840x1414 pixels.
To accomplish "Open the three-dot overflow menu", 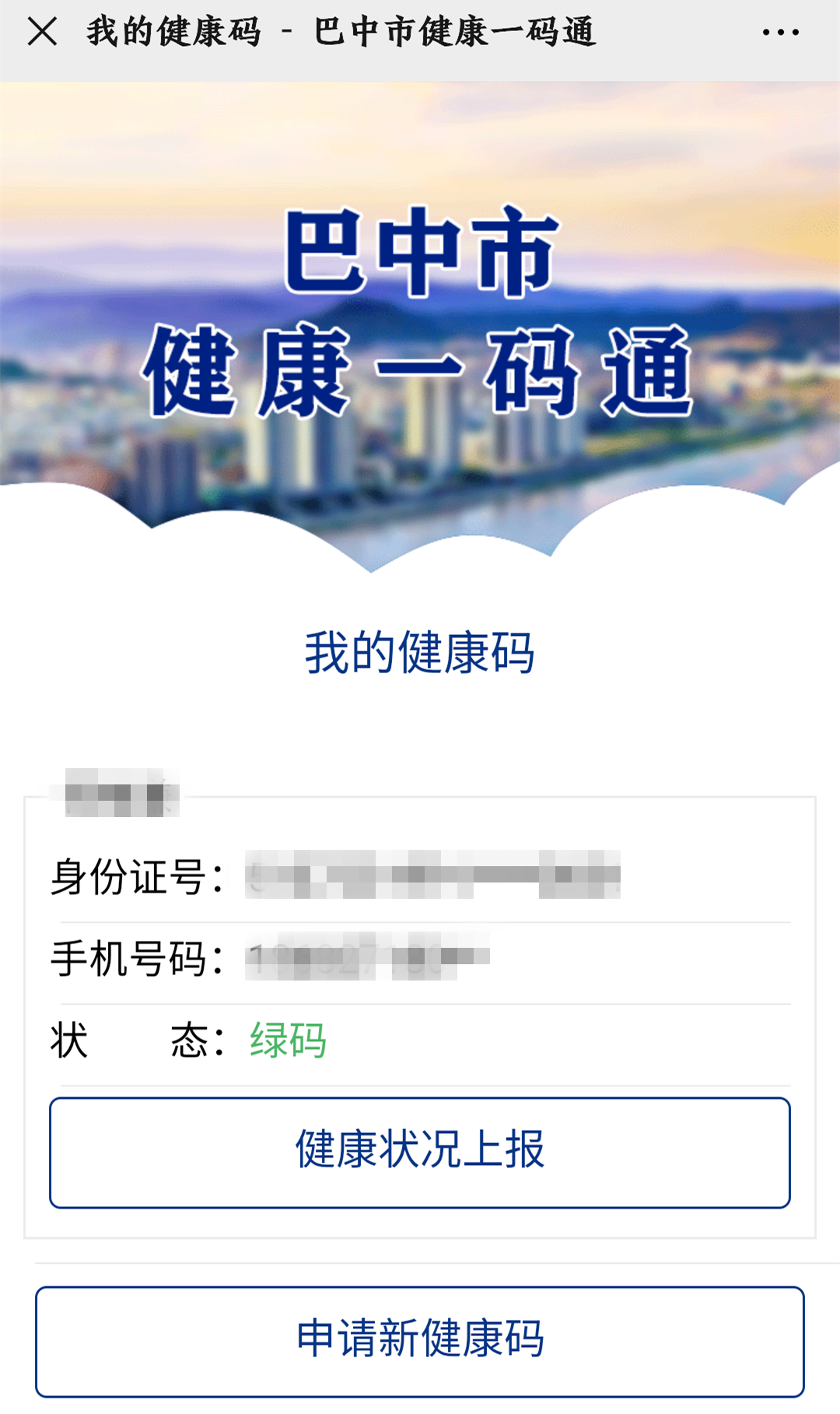I will (780, 33).
